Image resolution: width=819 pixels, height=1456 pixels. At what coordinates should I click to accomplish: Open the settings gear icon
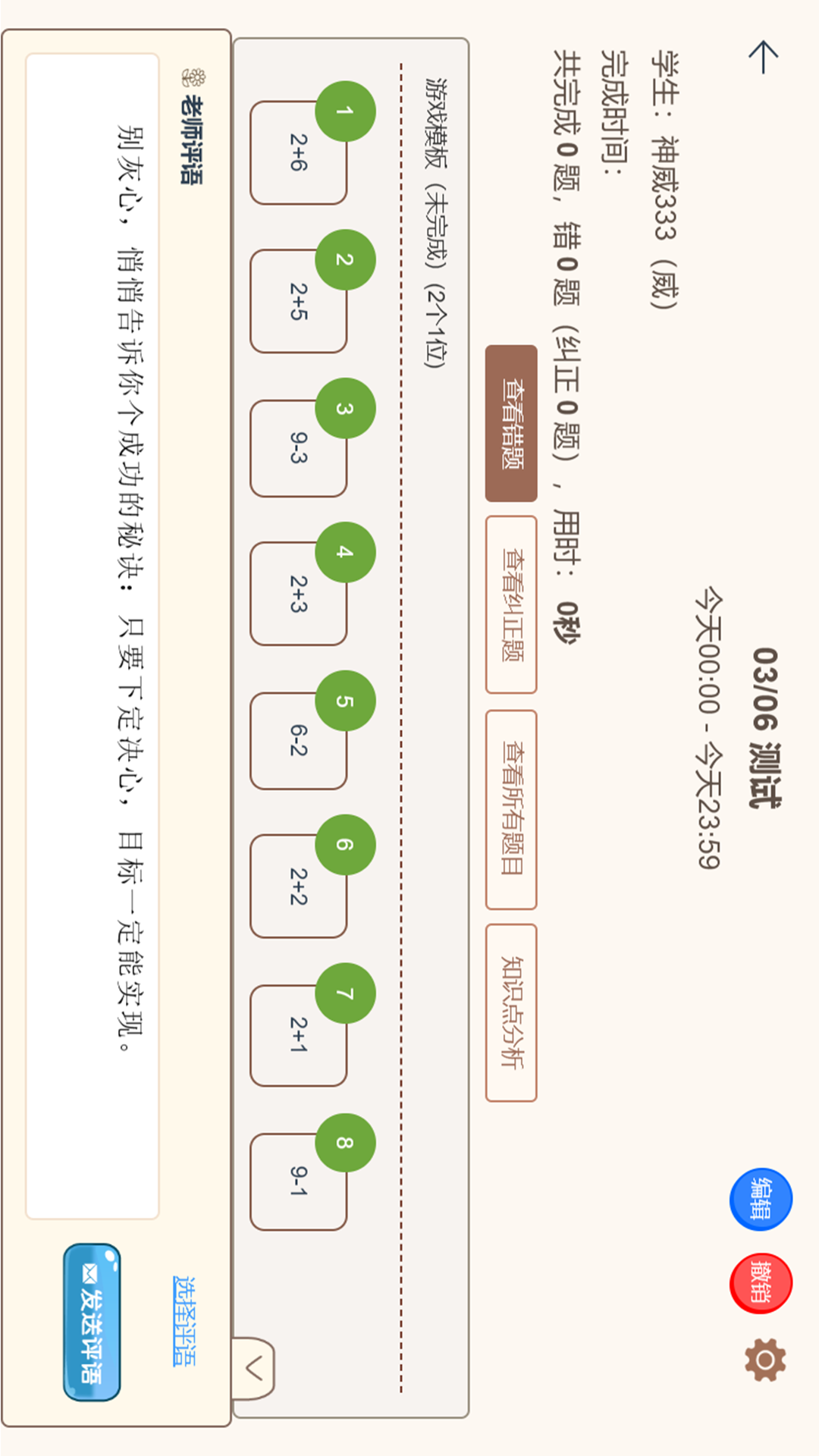point(764,1359)
